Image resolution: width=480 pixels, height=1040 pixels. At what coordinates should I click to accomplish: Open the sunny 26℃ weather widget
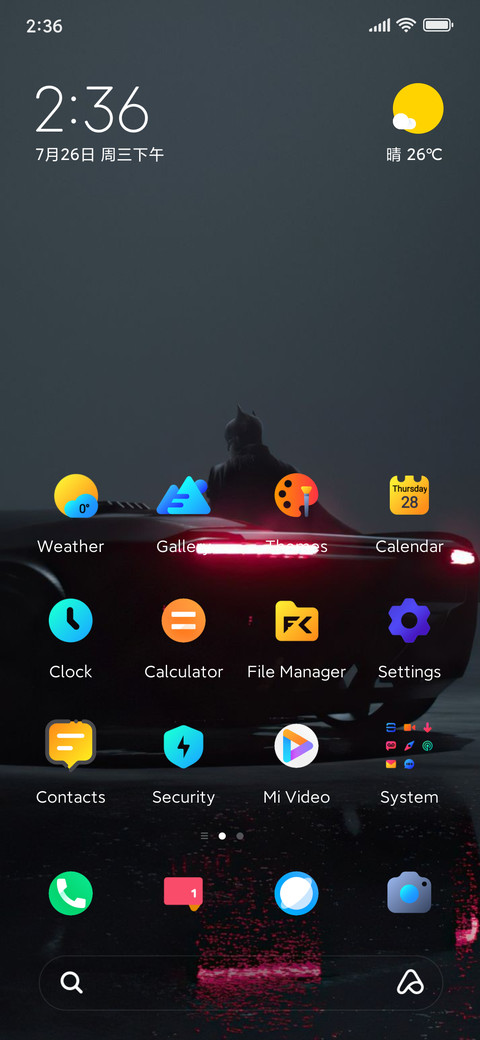(x=415, y=123)
